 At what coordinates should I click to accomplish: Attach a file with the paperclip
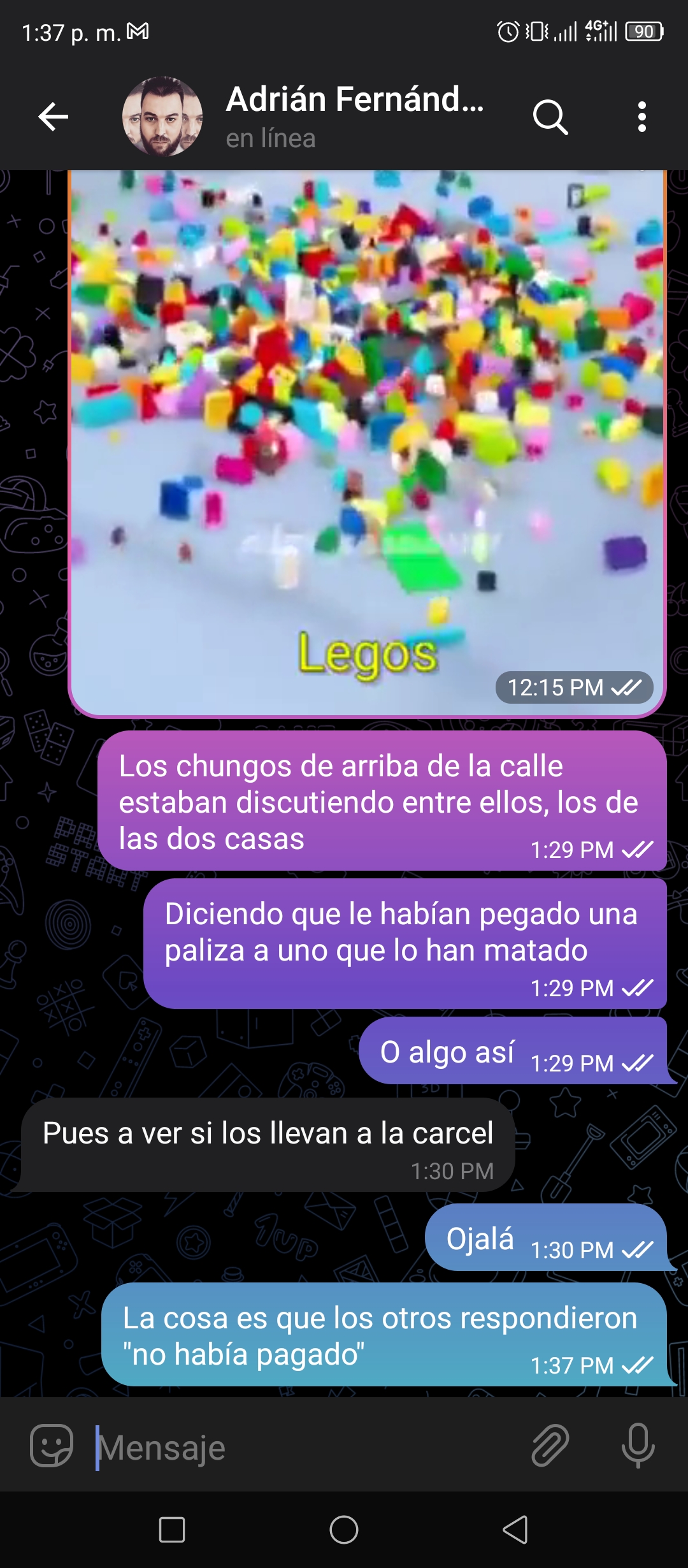(x=550, y=1445)
